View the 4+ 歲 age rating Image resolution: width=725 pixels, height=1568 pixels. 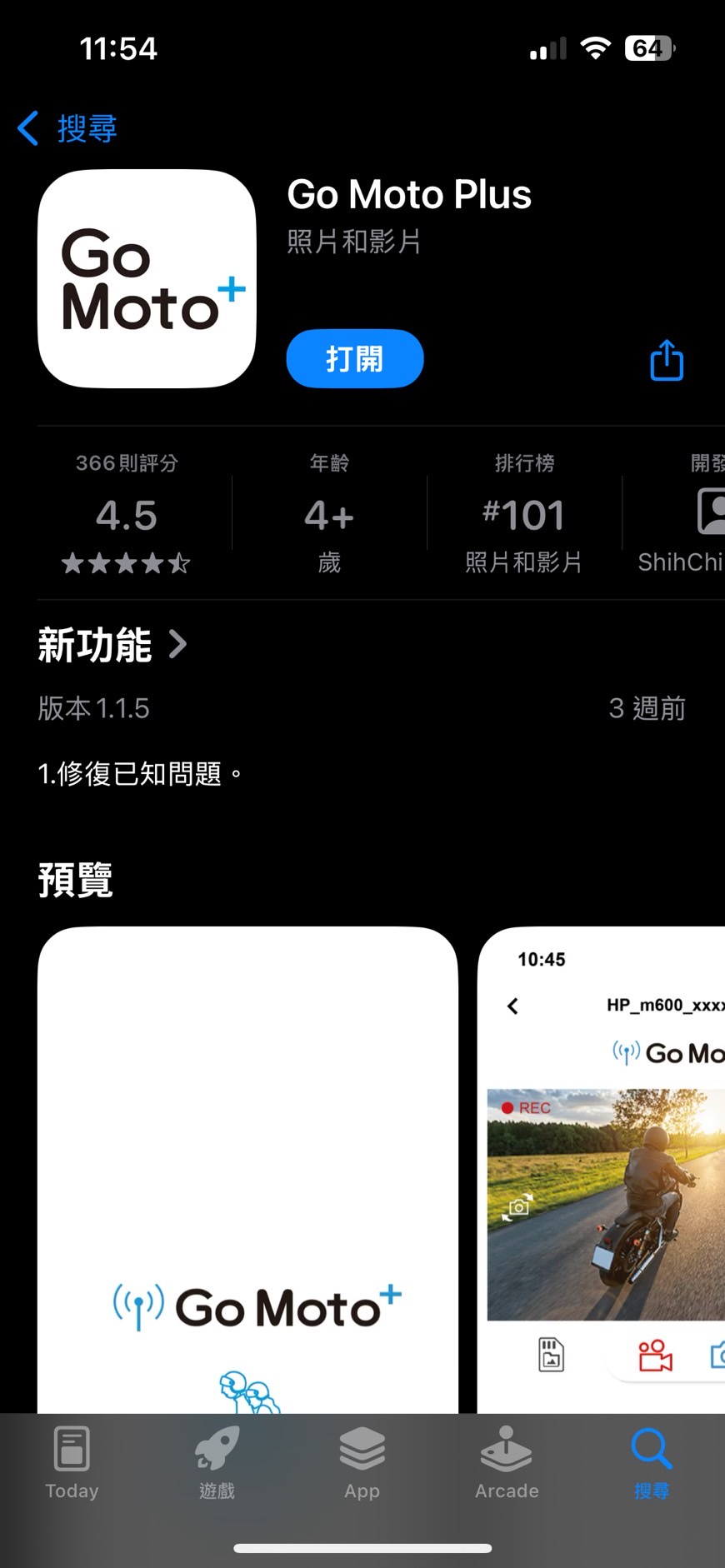point(329,515)
